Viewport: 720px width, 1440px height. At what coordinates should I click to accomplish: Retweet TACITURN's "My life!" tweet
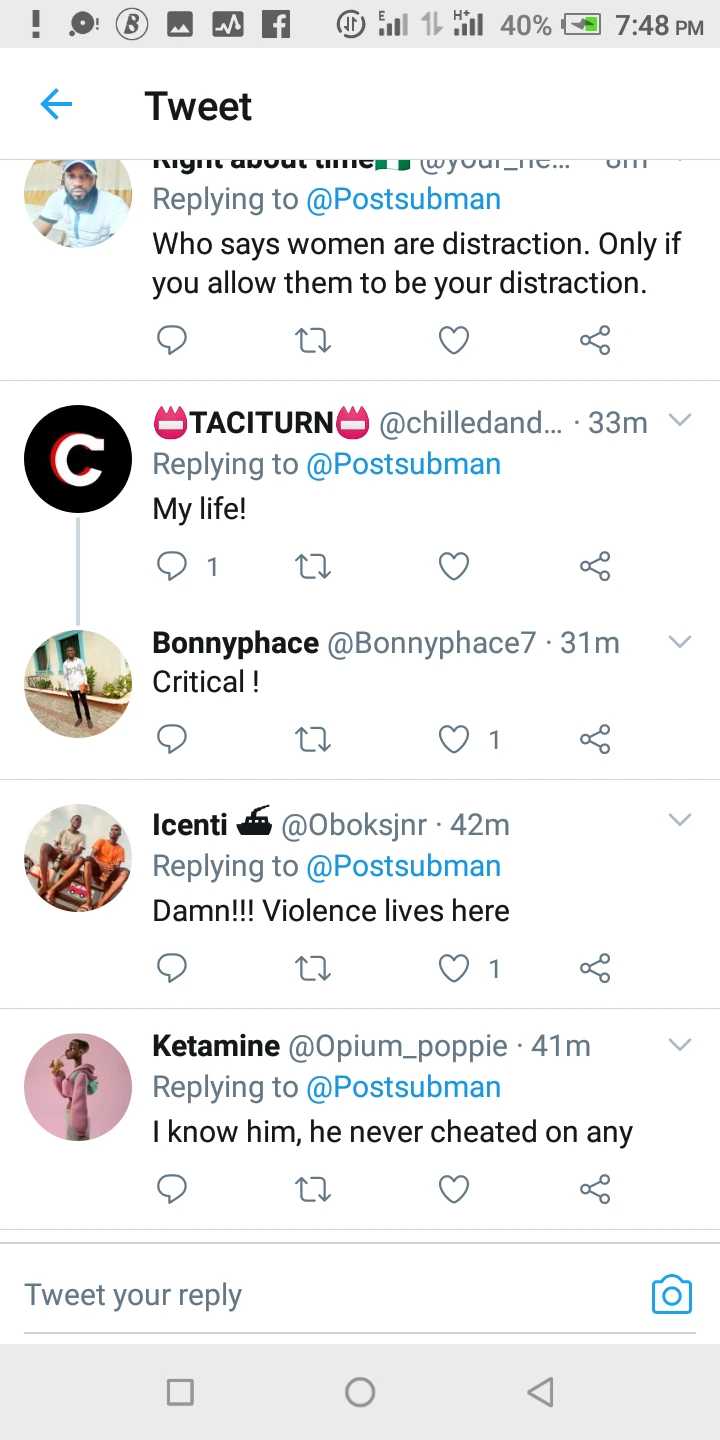(x=314, y=567)
